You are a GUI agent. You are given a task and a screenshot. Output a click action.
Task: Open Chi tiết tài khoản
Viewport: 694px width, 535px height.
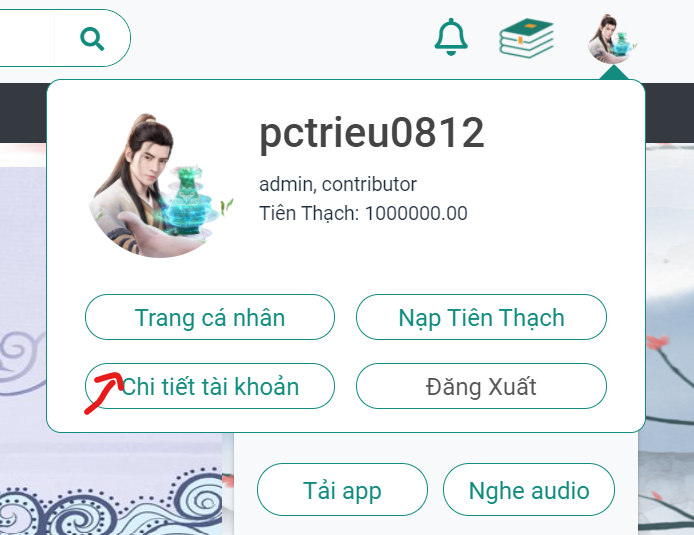210,386
